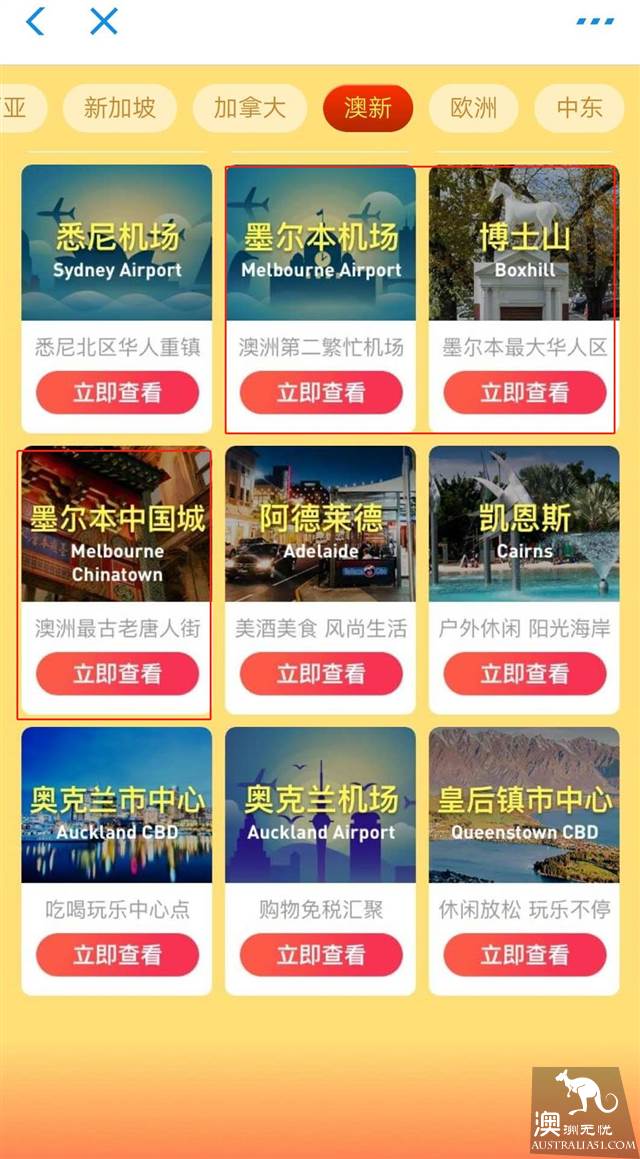This screenshot has width=640, height=1159.
Task: Open the 中东 tab
Action: (x=580, y=108)
